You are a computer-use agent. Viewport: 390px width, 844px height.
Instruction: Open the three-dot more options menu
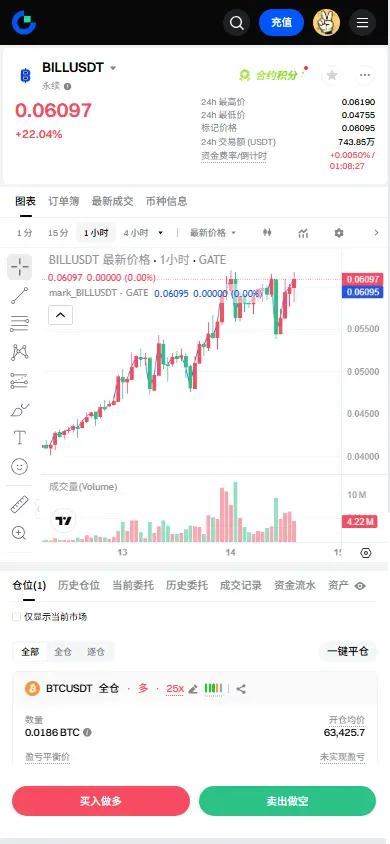coord(365,75)
